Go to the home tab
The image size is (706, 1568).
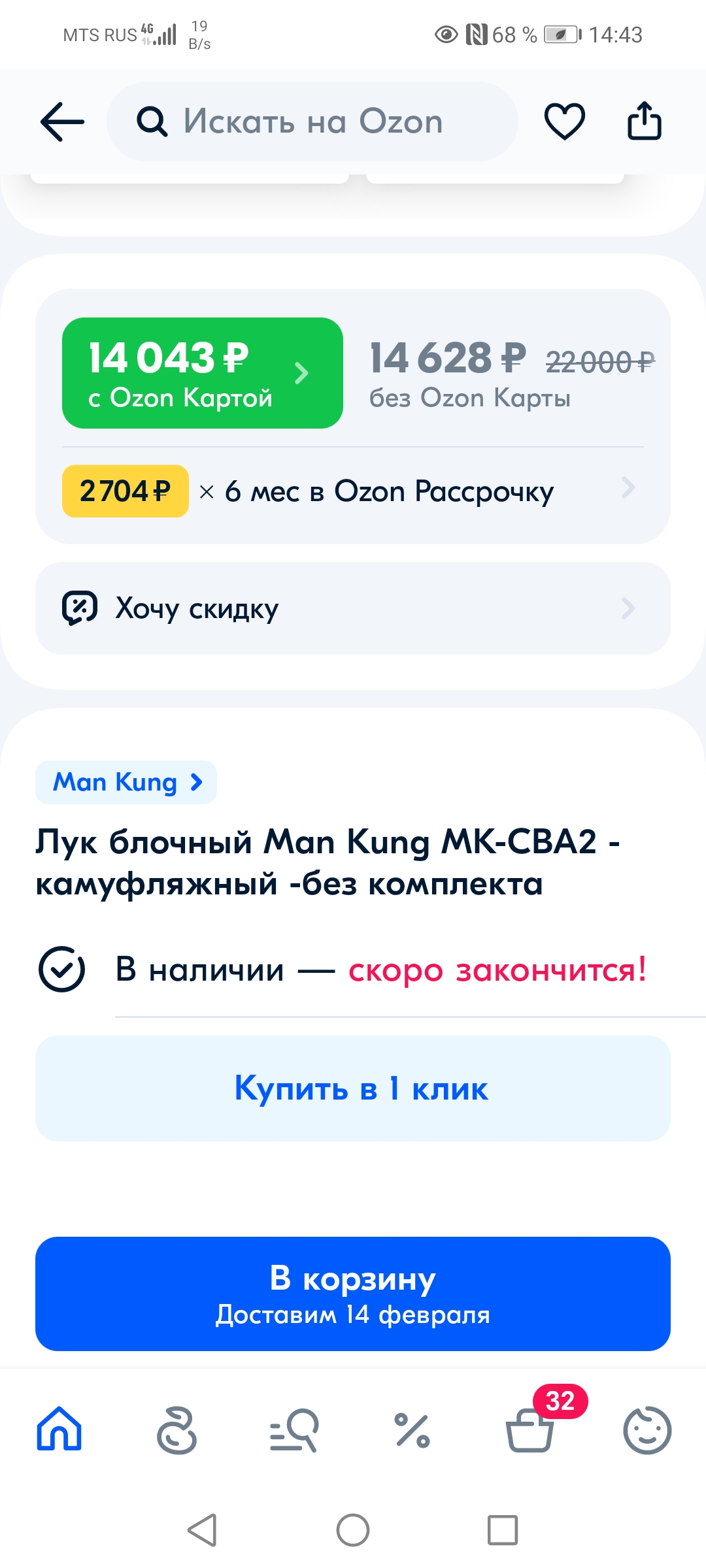pyautogui.click(x=59, y=1429)
